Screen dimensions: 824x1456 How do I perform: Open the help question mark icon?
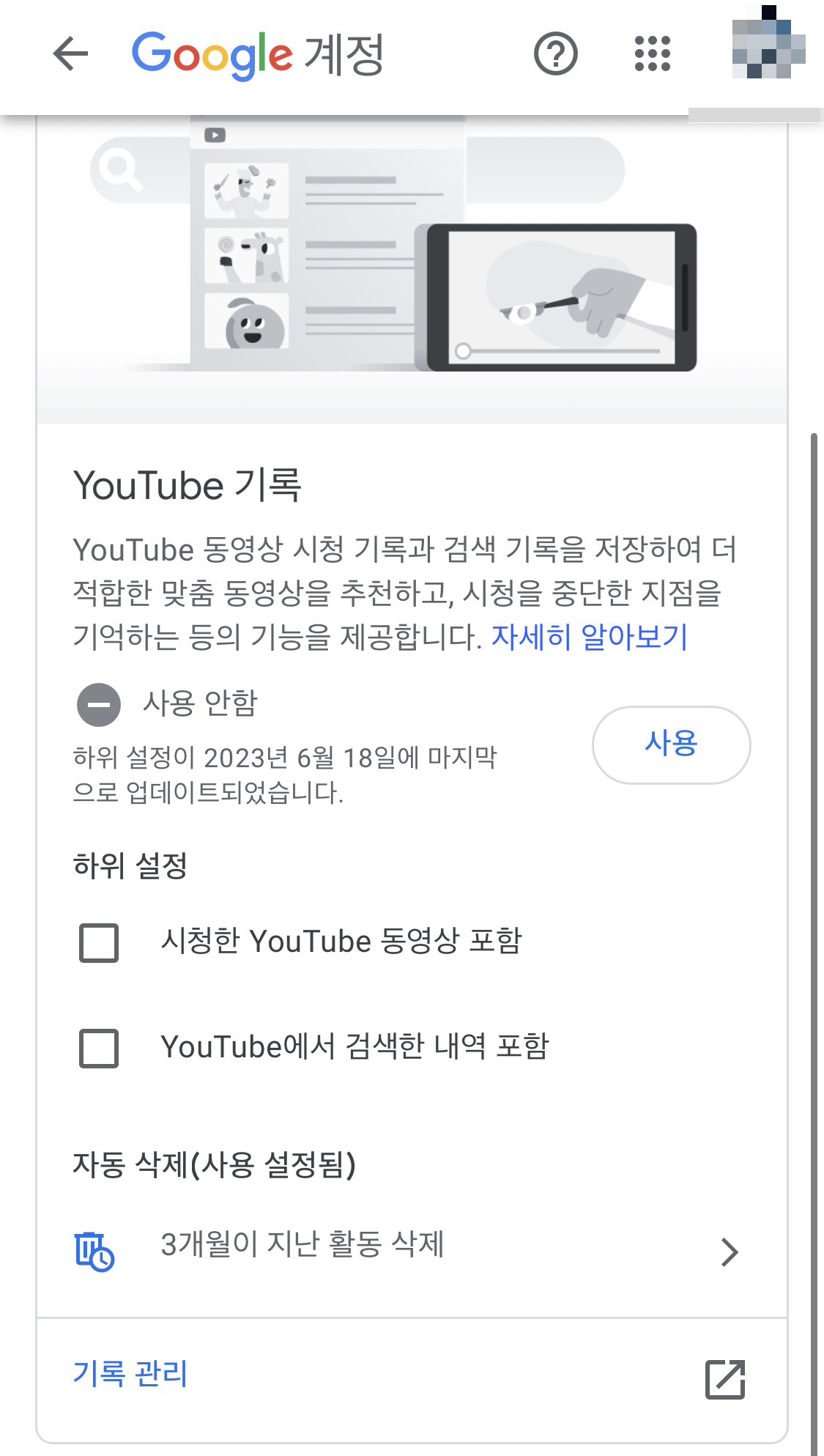[x=555, y=56]
